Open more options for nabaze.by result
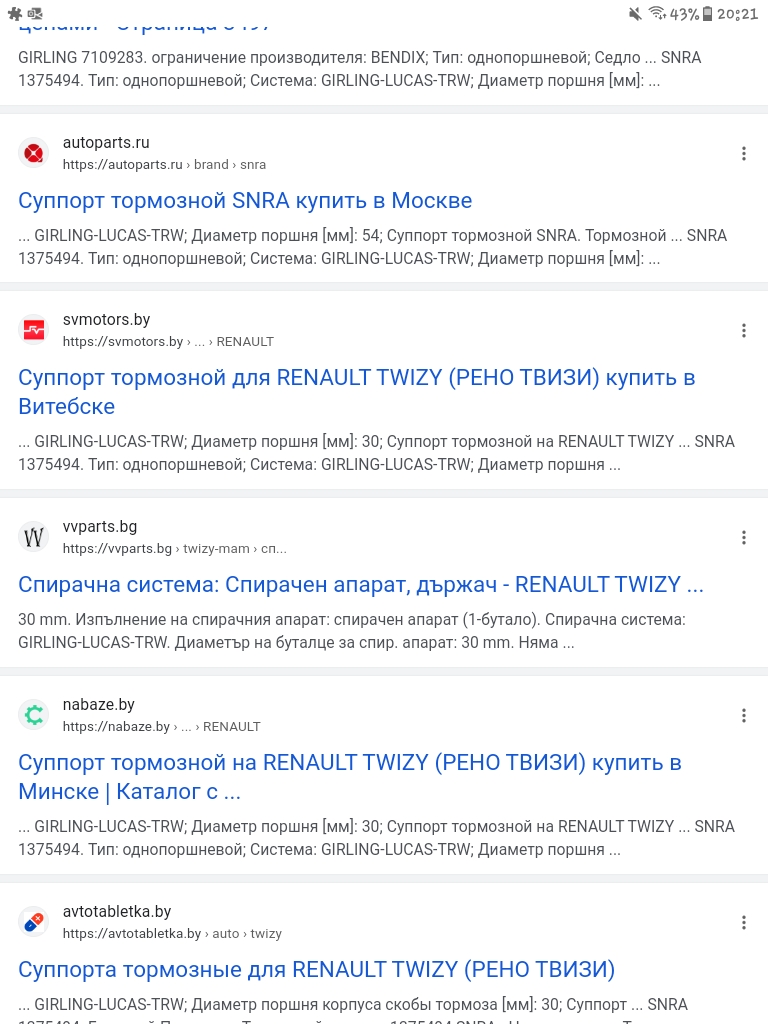Image resolution: width=768 pixels, height=1024 pixels. (x=743, y=716)
